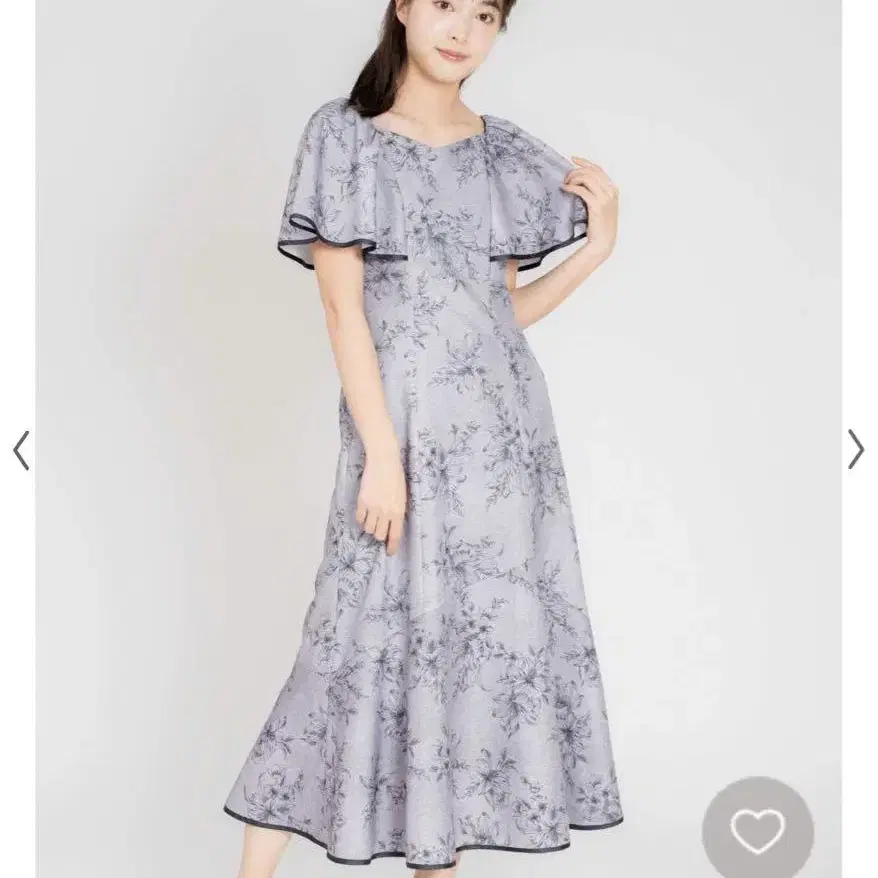Show the next product image
878x878 pixels.
point(856,449)
